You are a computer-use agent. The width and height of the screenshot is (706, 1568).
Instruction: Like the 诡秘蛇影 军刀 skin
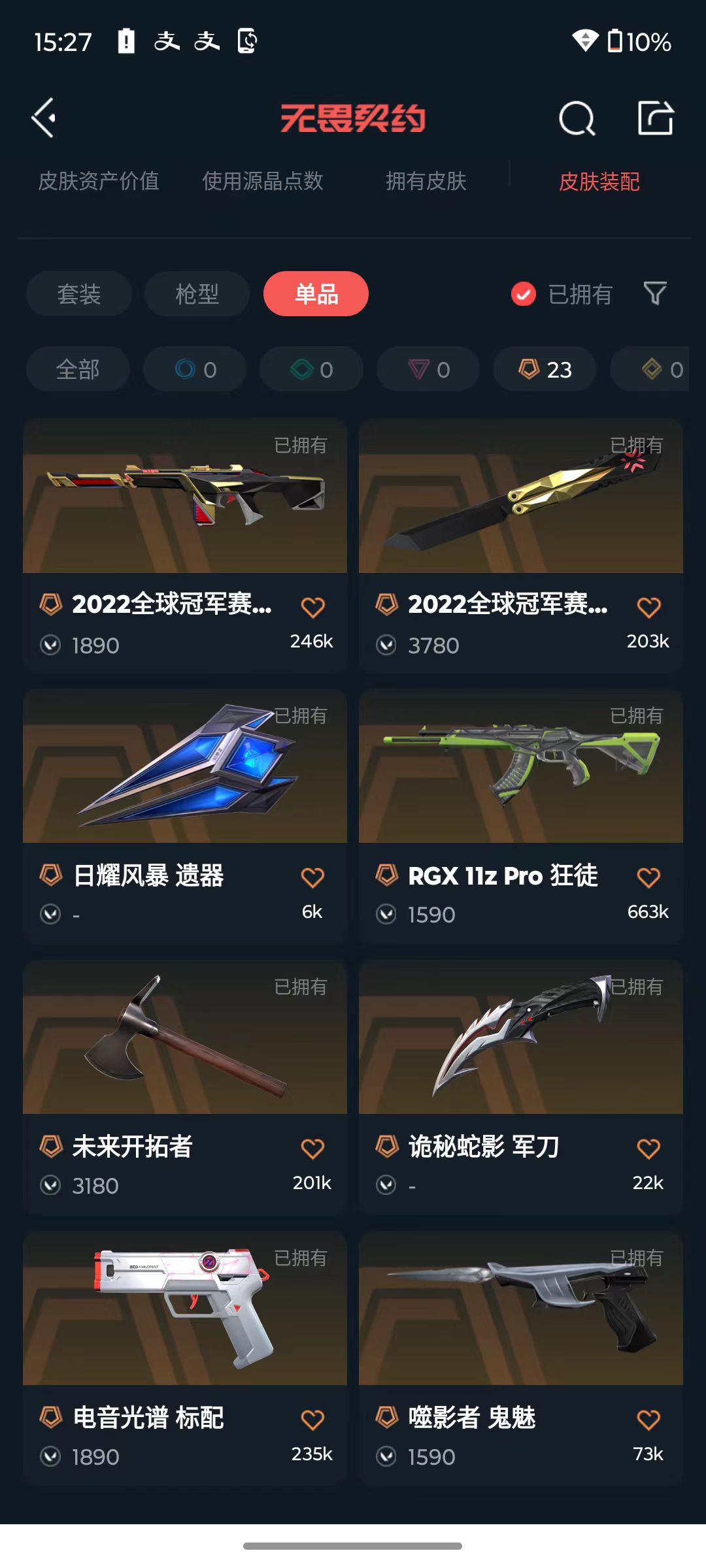648,1149
